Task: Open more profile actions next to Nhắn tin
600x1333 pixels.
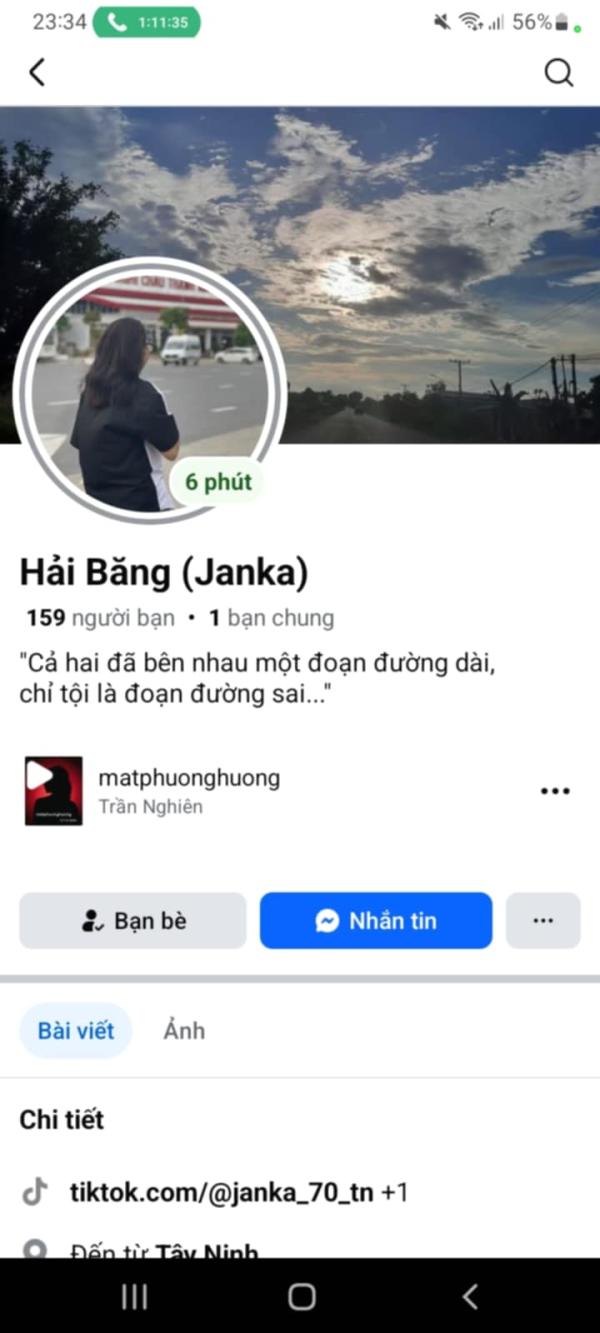Action: click(543, 920)
